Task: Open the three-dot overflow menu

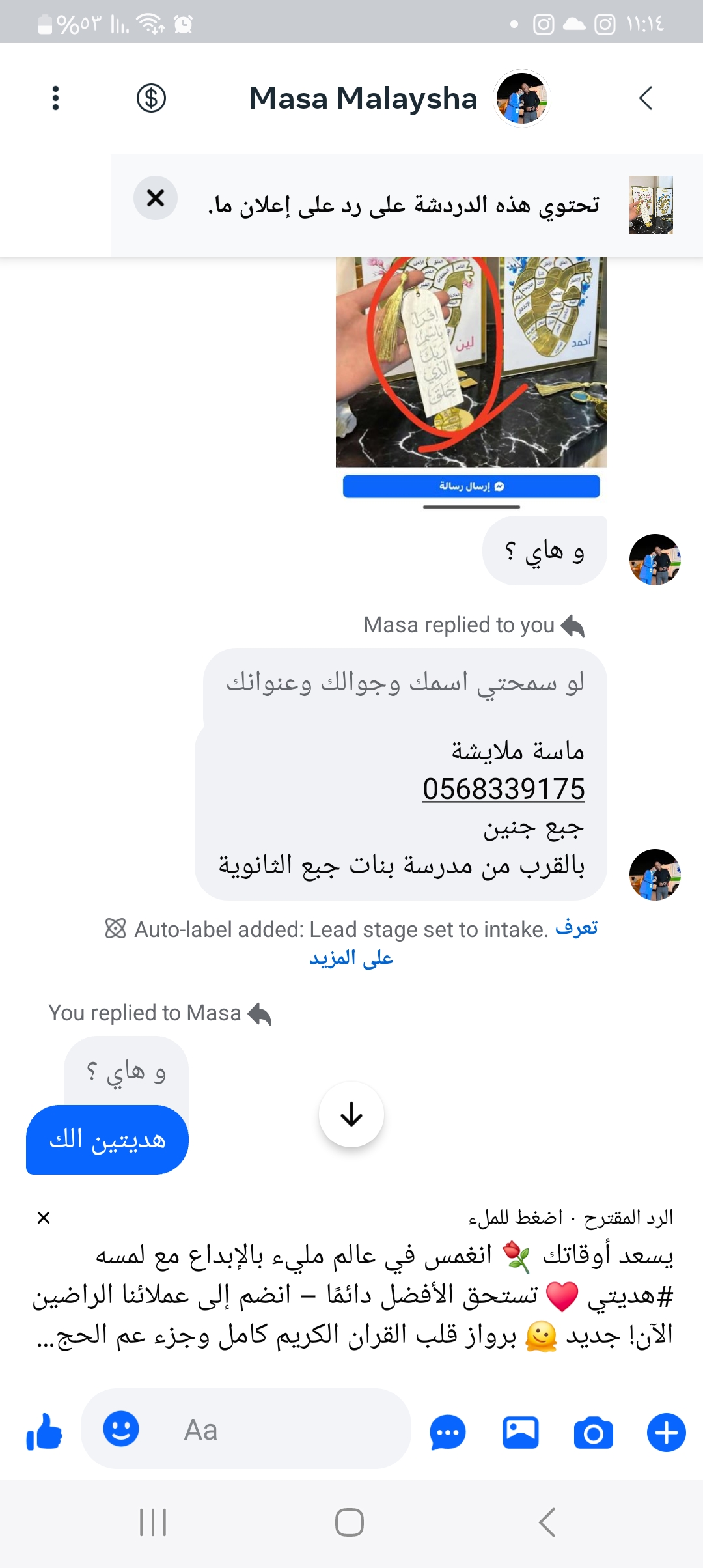Action: click(56, 98)
